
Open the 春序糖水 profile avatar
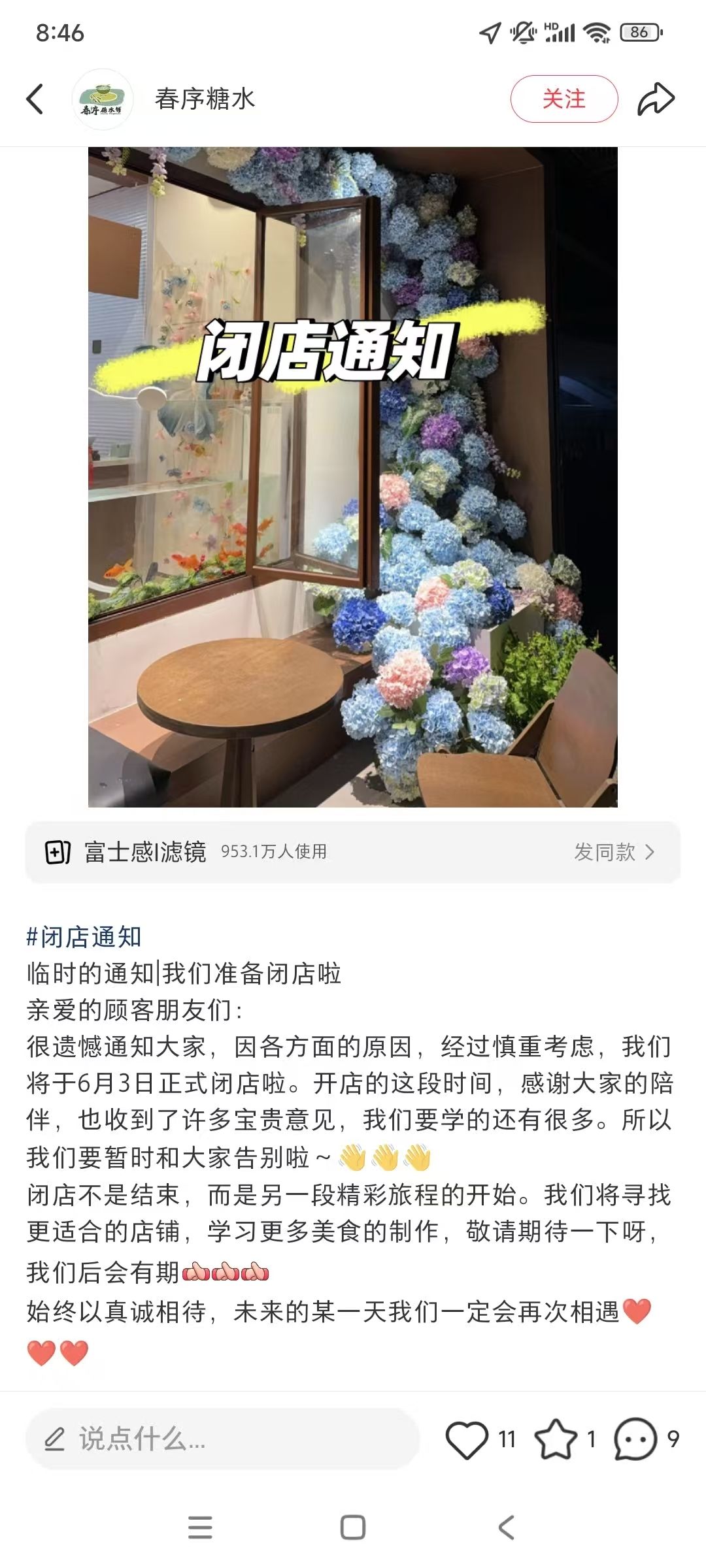coord(103,99)
